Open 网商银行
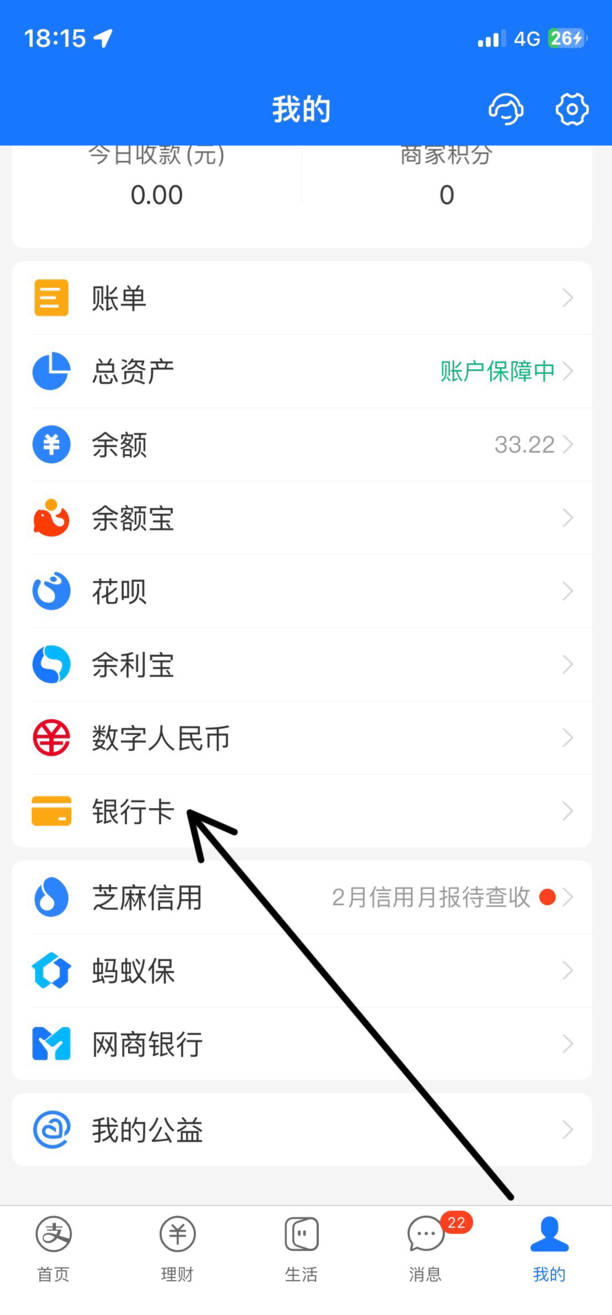 pos(305,1044)
